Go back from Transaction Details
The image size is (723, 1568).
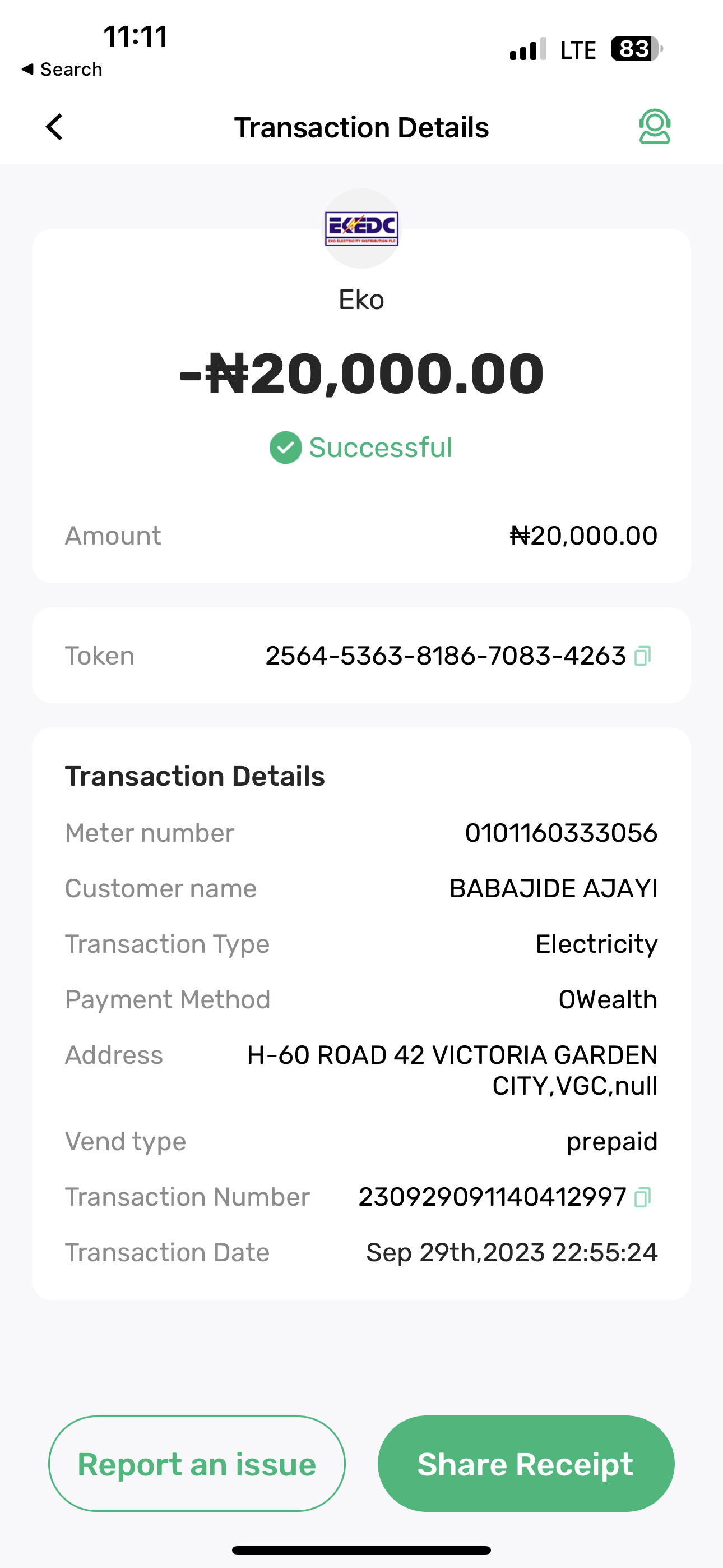(55, 127)
